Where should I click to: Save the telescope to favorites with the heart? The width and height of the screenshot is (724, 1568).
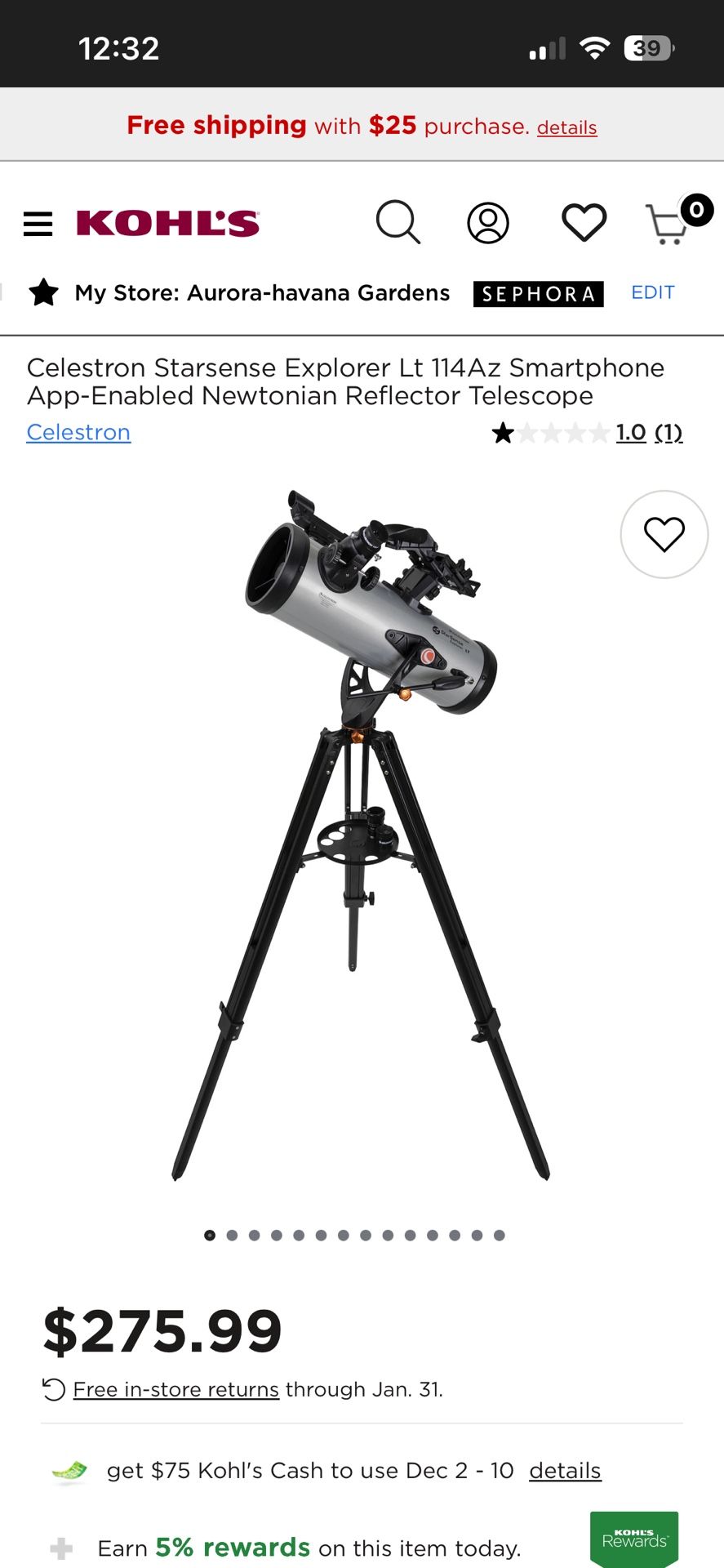664,533
